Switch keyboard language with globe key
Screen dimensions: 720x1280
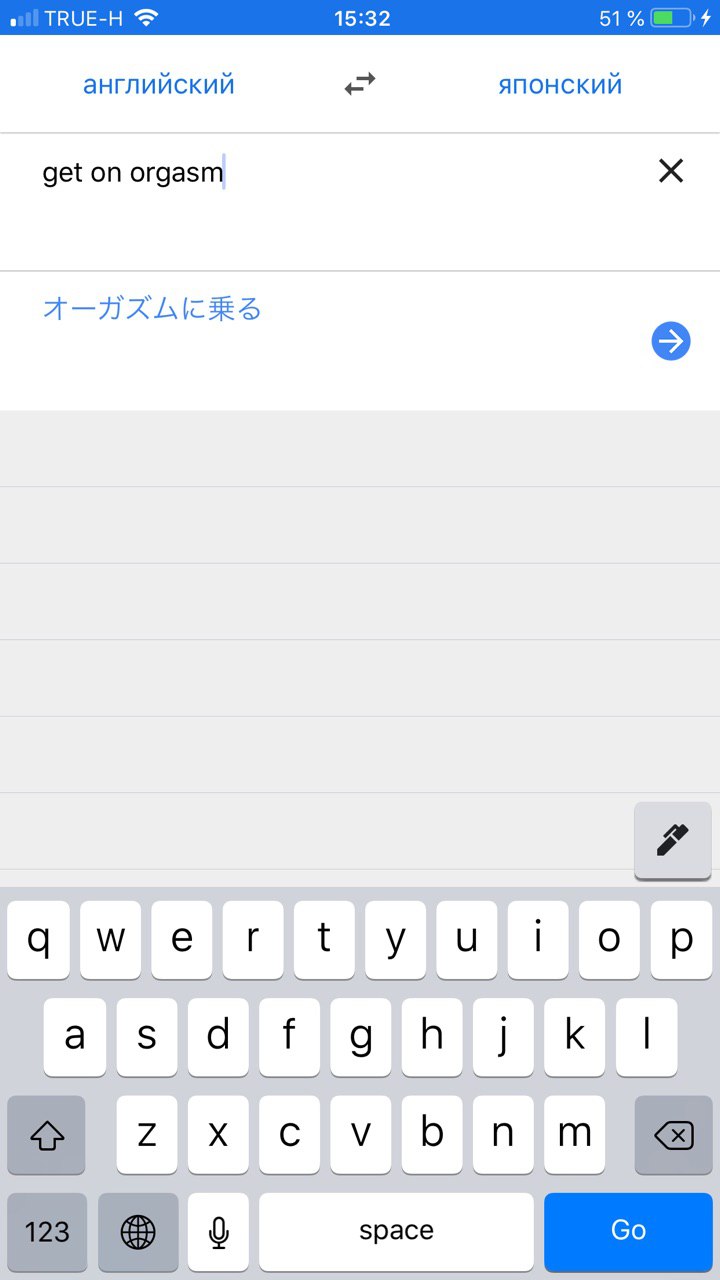click(138, 1231)
